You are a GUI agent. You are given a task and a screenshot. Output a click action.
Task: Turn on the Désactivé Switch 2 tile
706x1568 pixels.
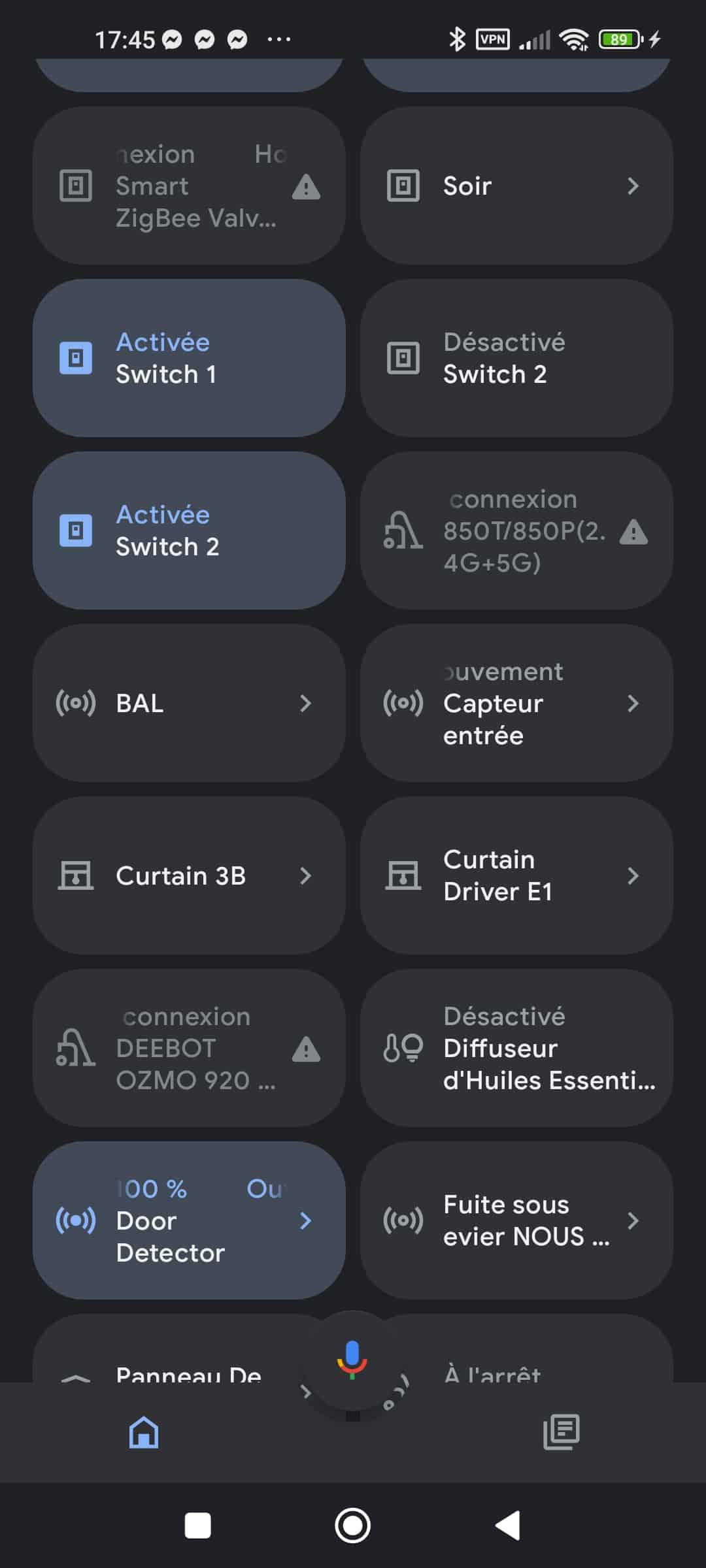click(x=516, y=358)
